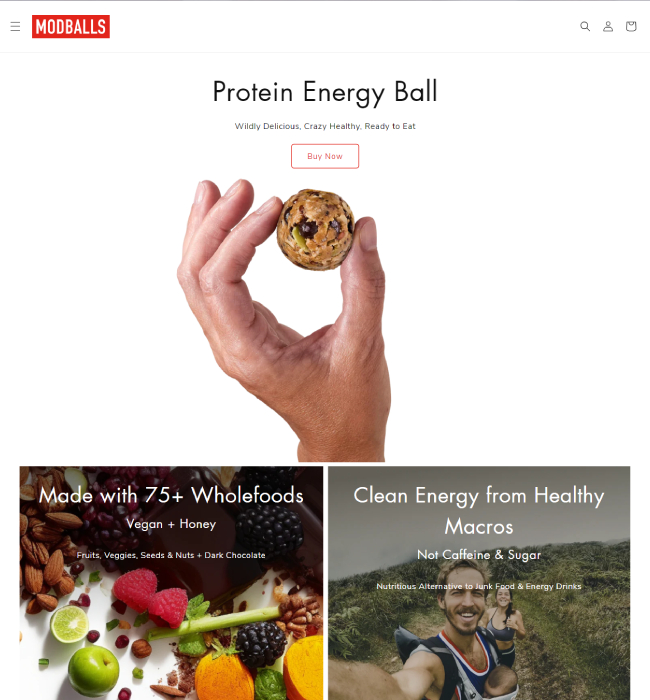Open the shopping cart
650x700 pixels.
point(631,27)
